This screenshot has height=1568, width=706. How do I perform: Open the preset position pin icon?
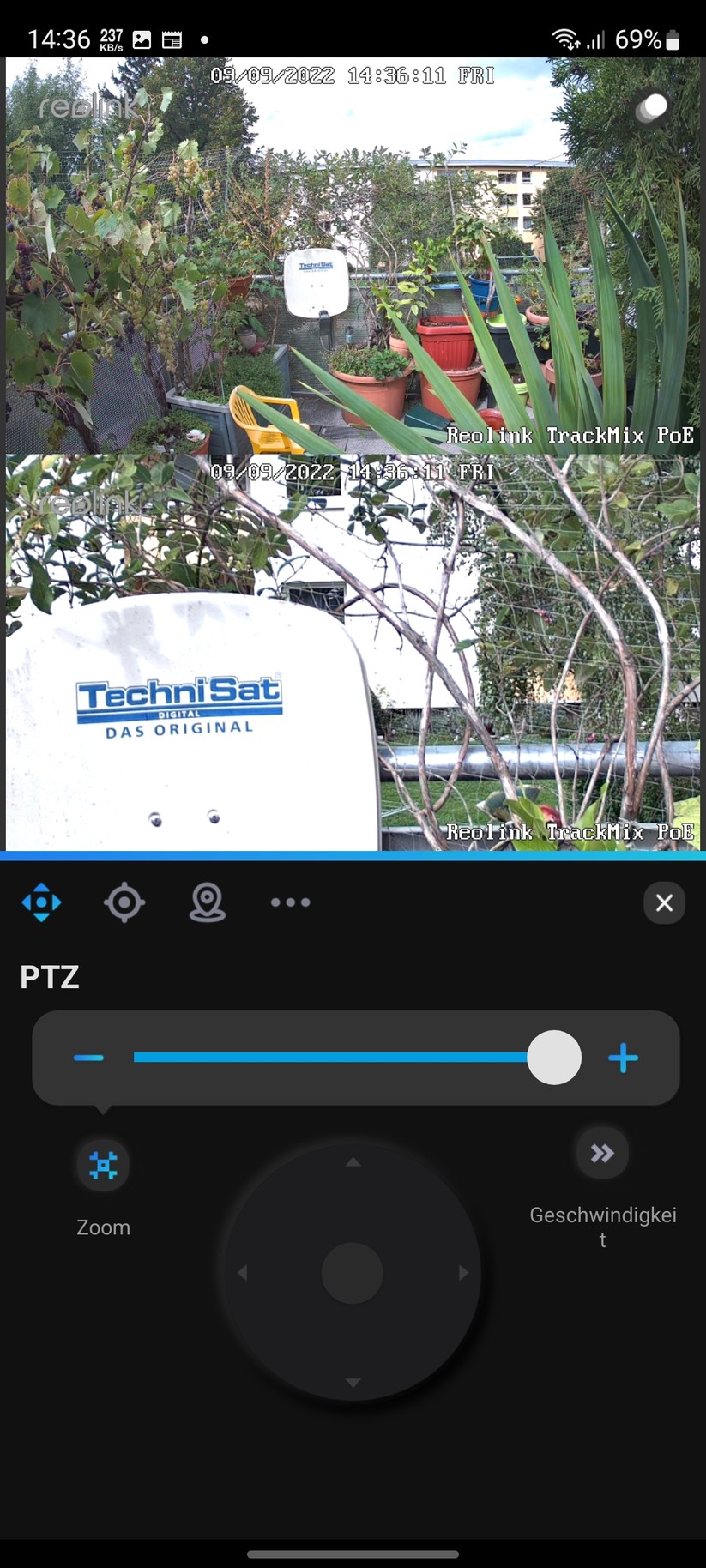(206, 902)
